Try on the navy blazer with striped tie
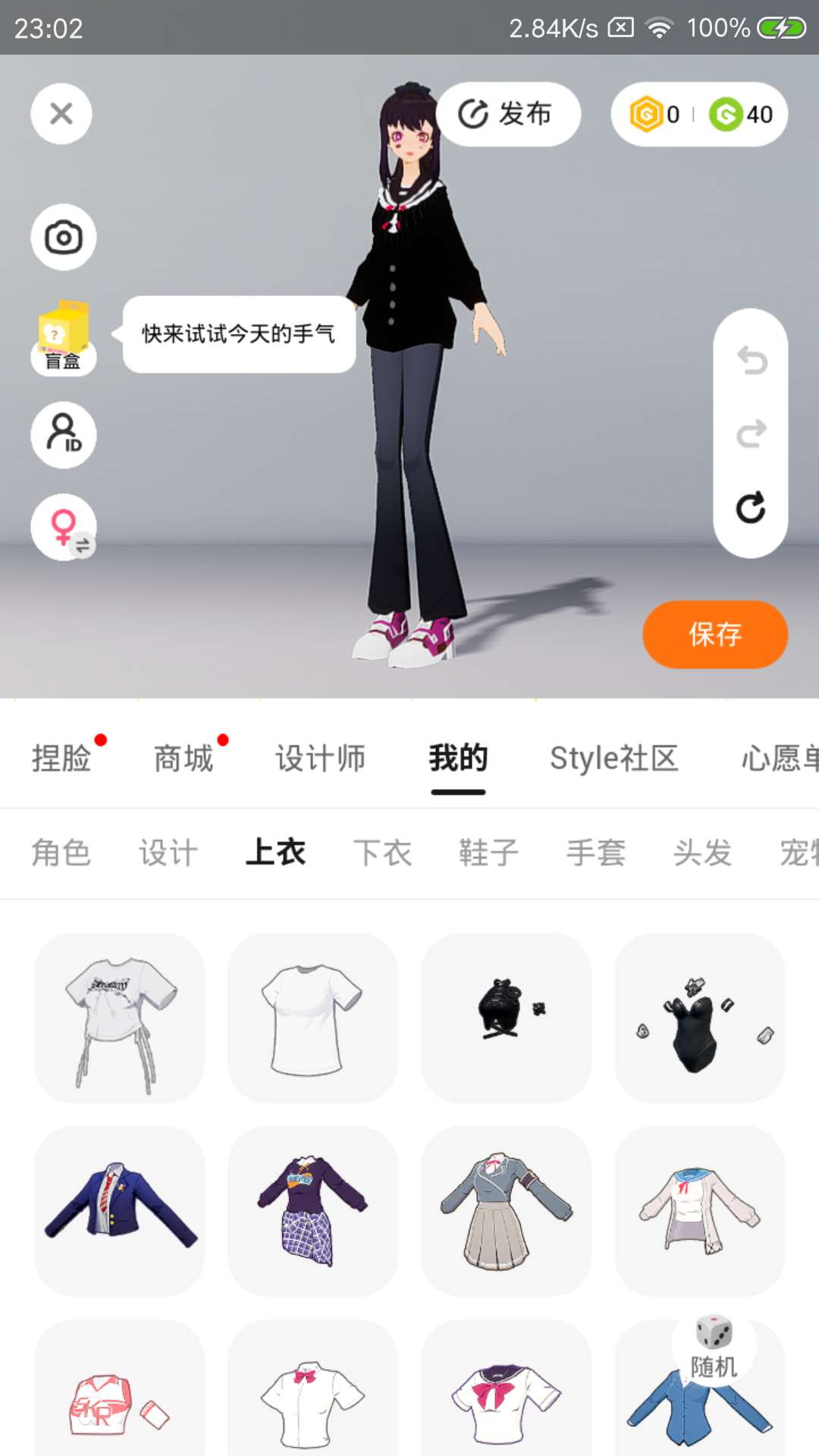 coord(120,1211)
